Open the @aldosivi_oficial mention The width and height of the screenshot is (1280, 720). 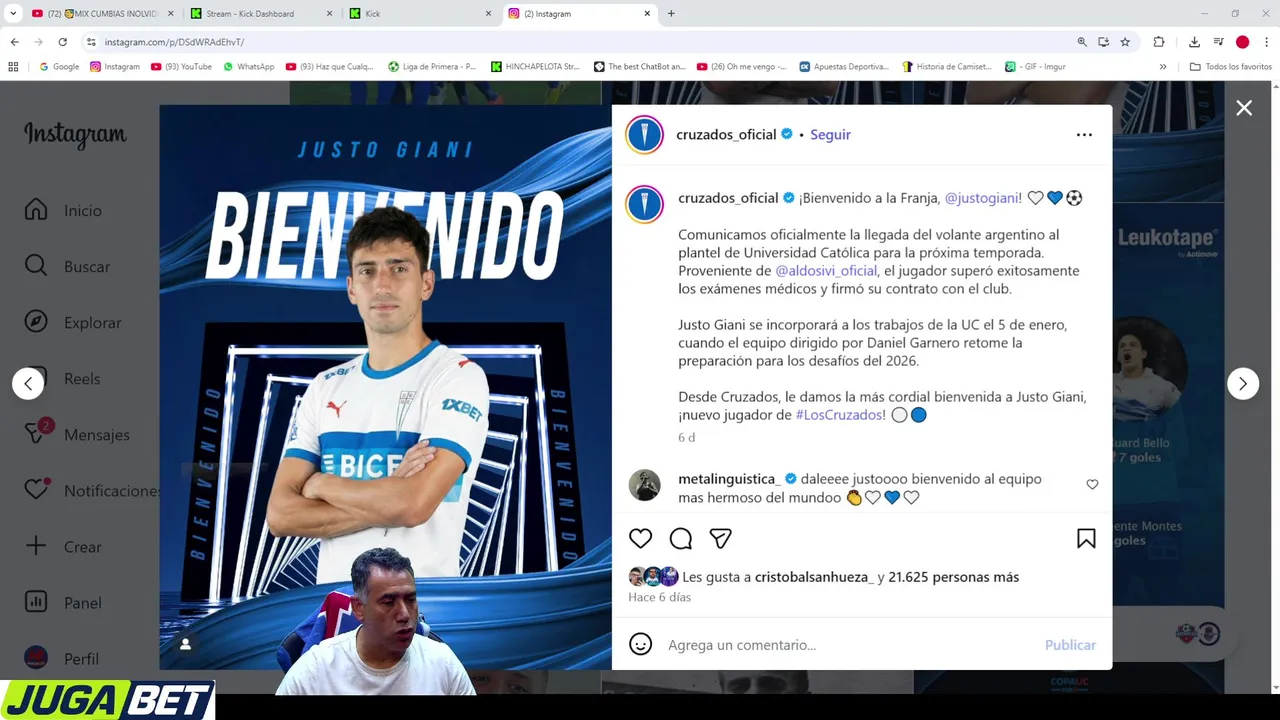tap(826, 271)
